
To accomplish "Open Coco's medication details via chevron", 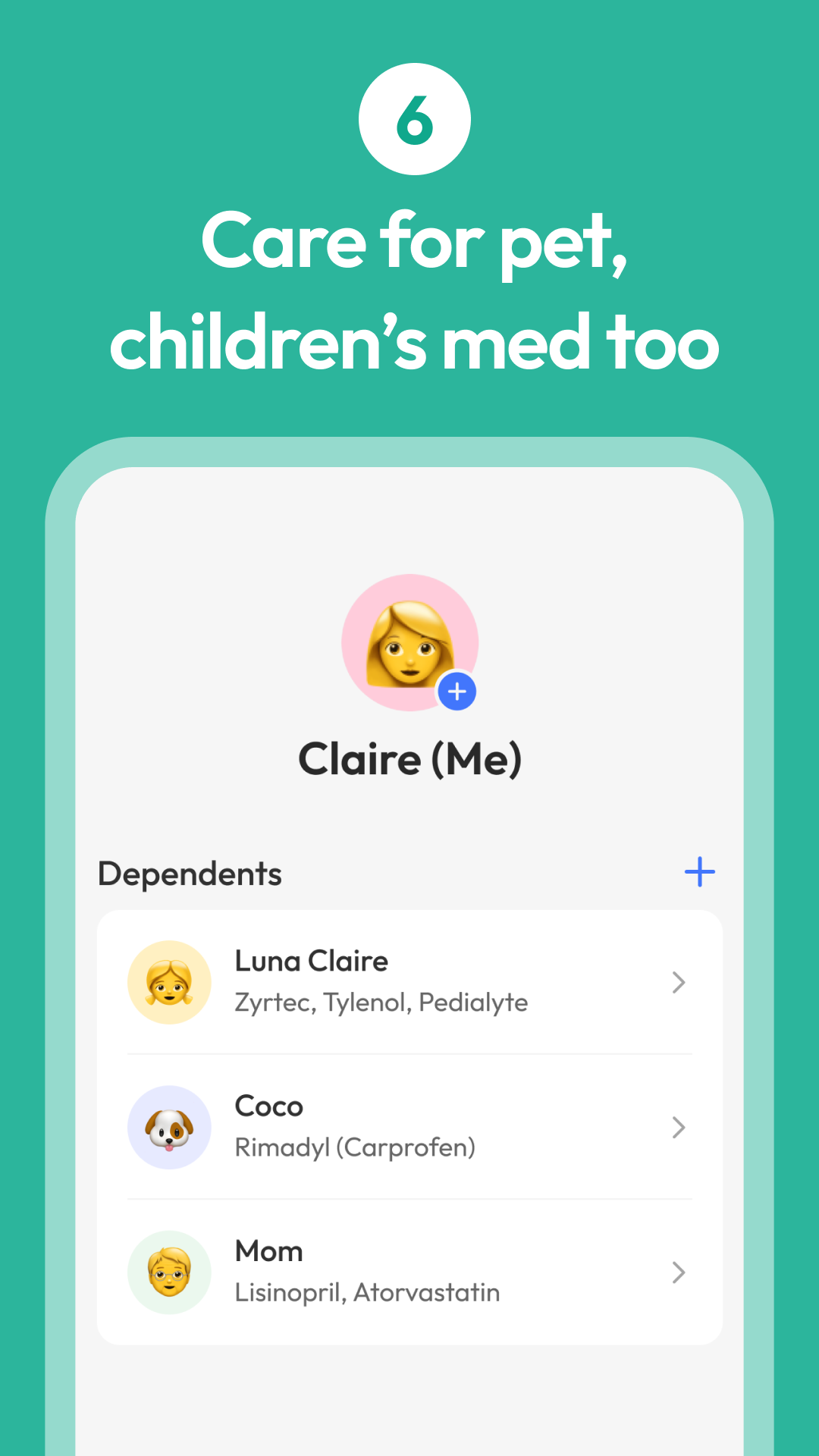I will click(x=679, y=1127).
